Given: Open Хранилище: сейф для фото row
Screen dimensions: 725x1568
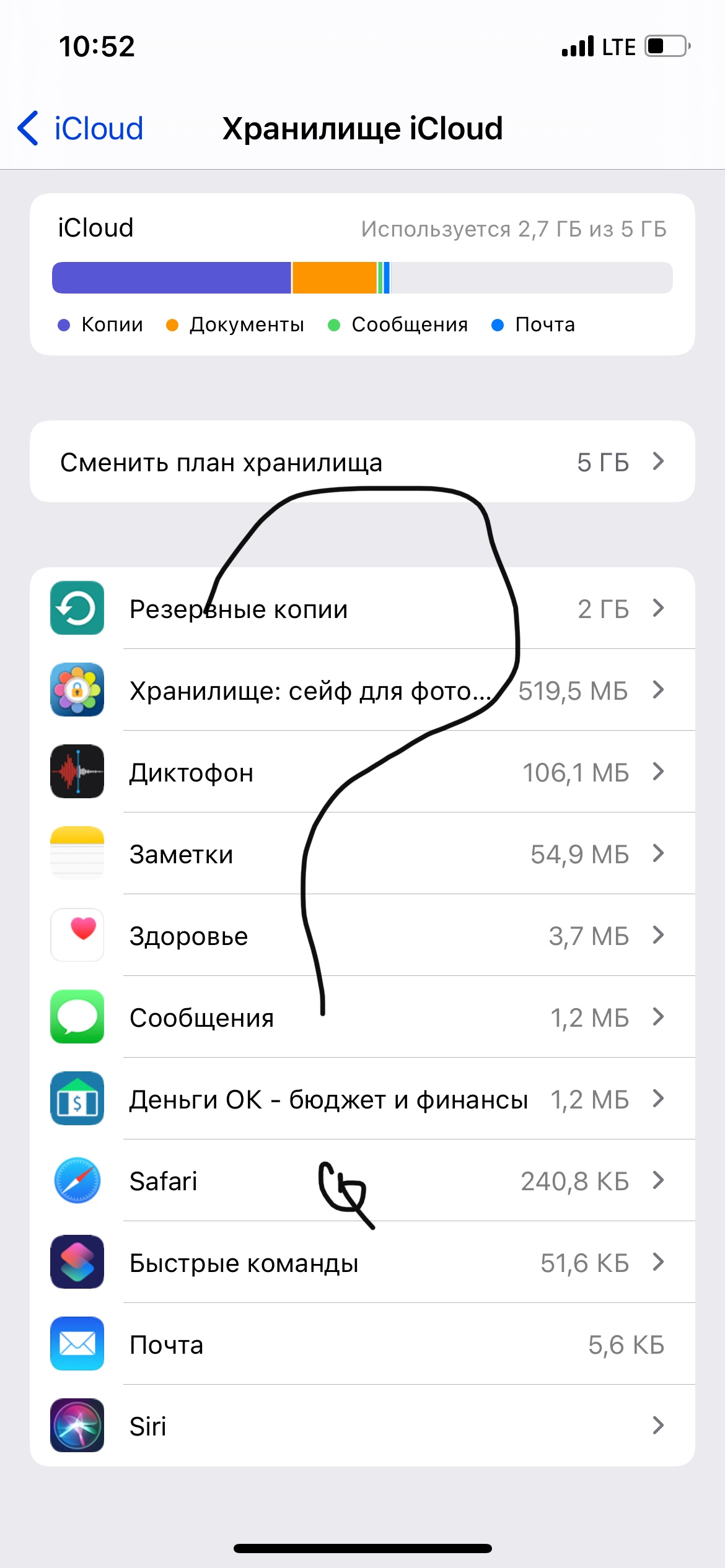Looking at the screenshot, I should [x=362, y=690].
